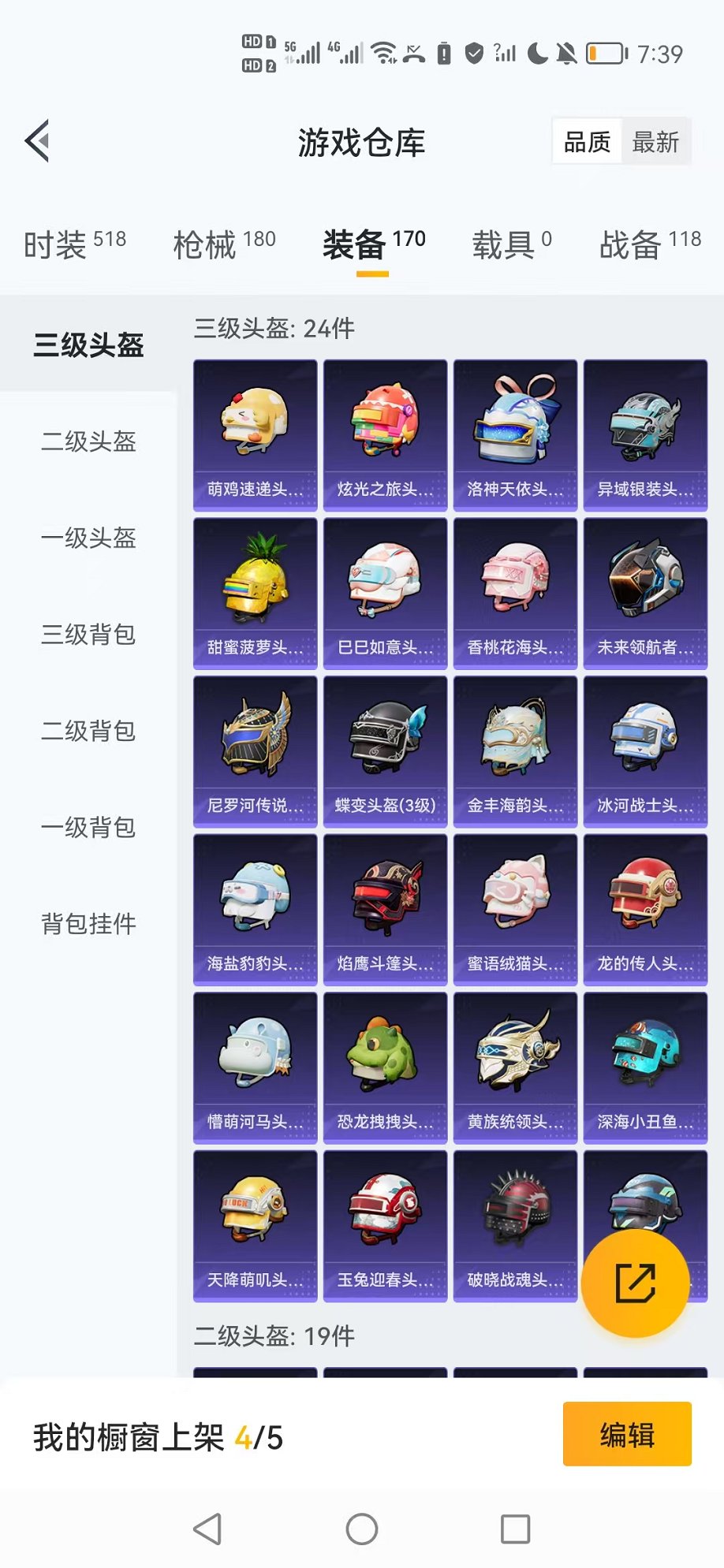View the 甜蜜菠萝 helmet item
Viewport: 724px width, 1568px height.
(x=255, y=593)
